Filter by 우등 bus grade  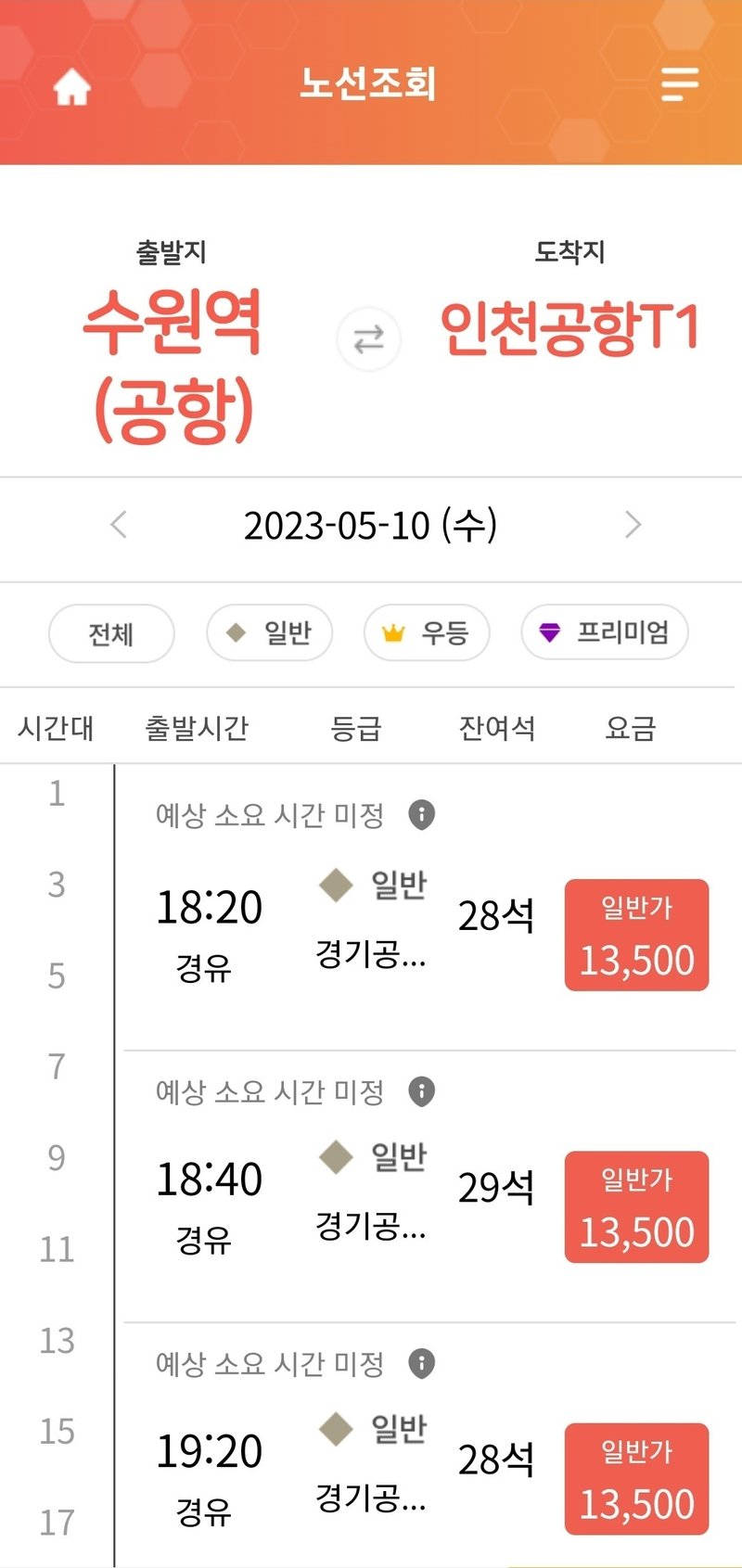pyautogui.click(x=427, y=633)
